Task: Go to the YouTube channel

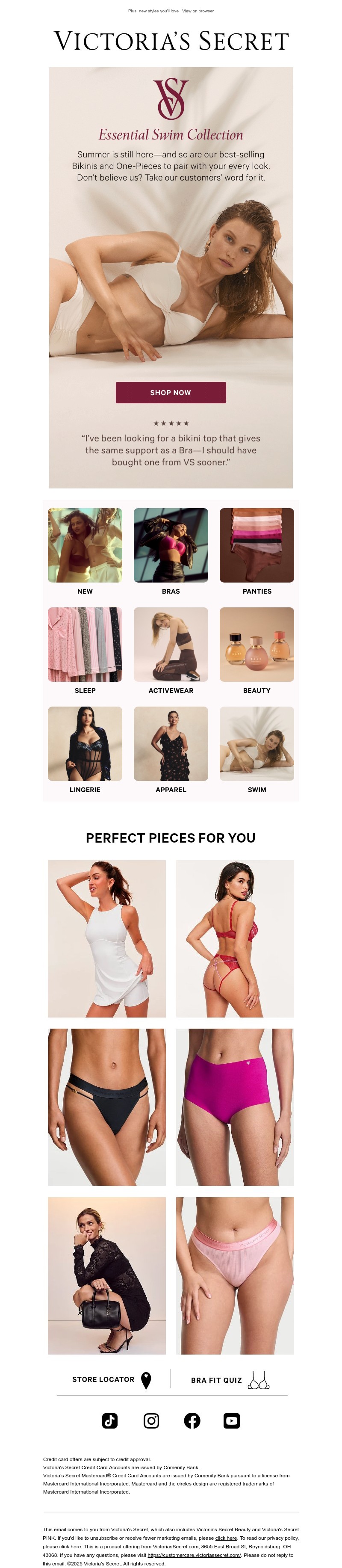Action: [x=231, y=1421]
